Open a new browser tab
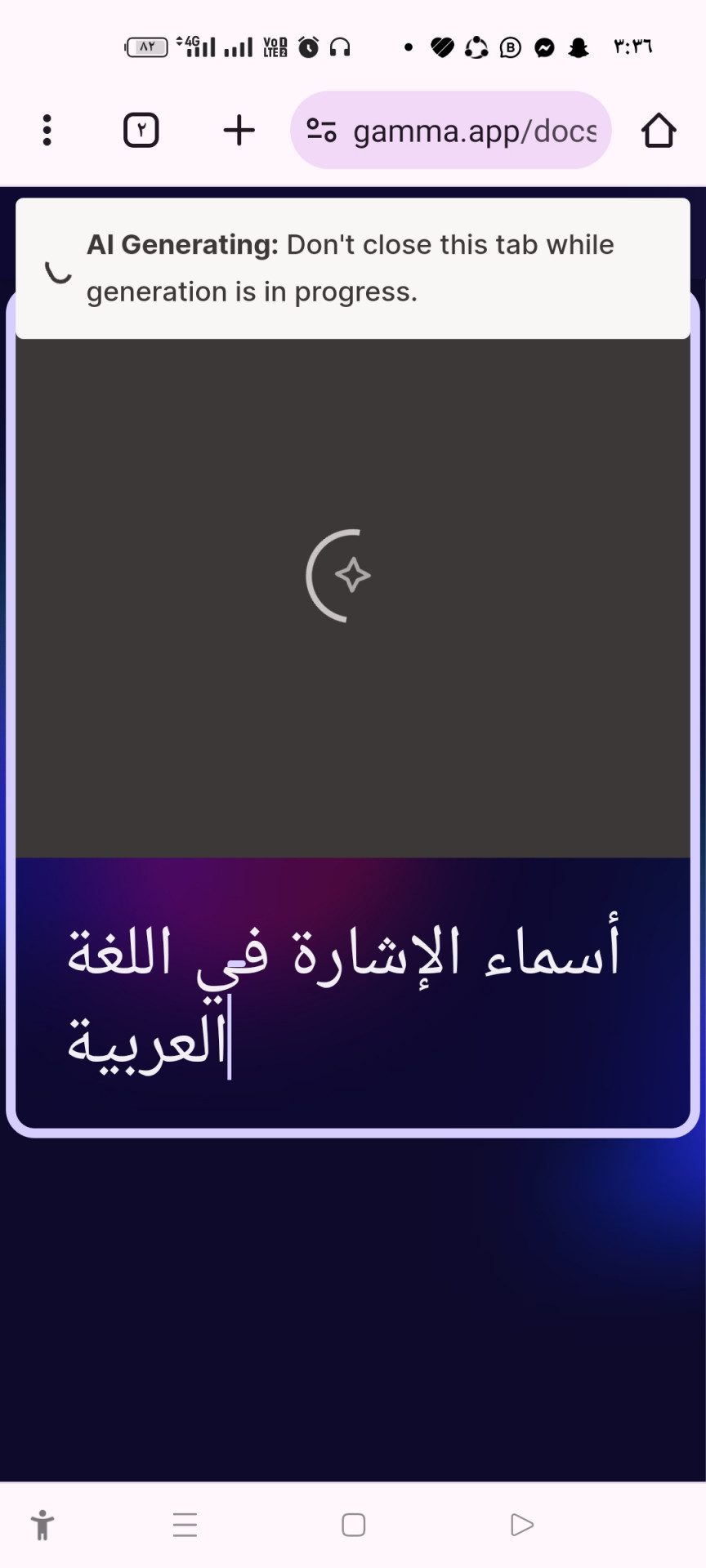Image resolution: width=706 pixels, height=1568 pixels. pos(239,130)
